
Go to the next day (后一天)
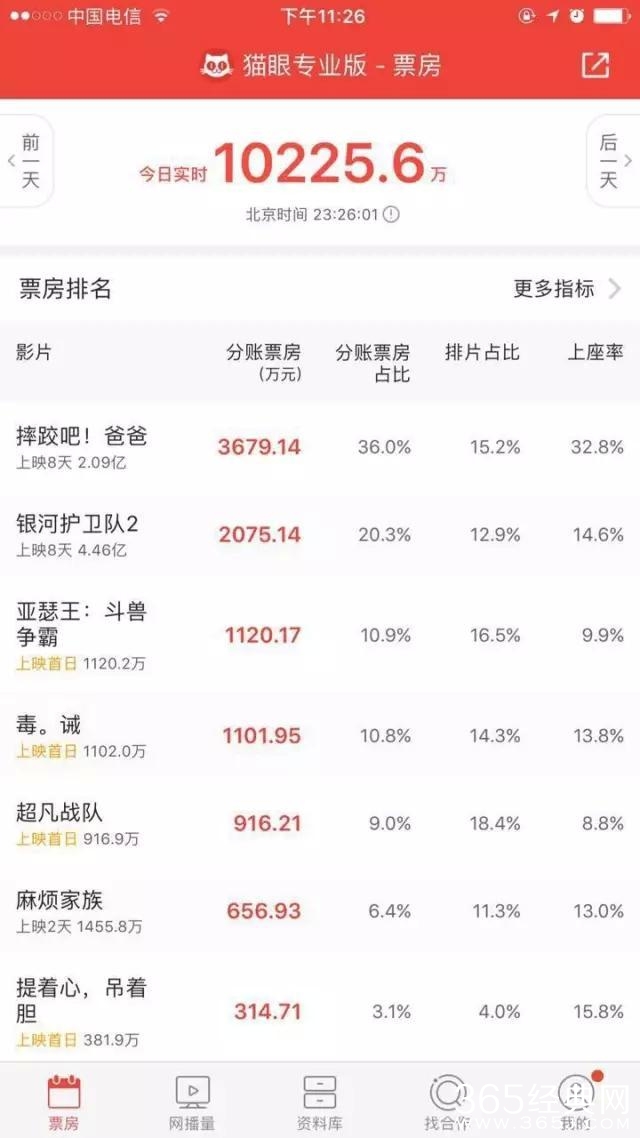(x=613, y=161)
